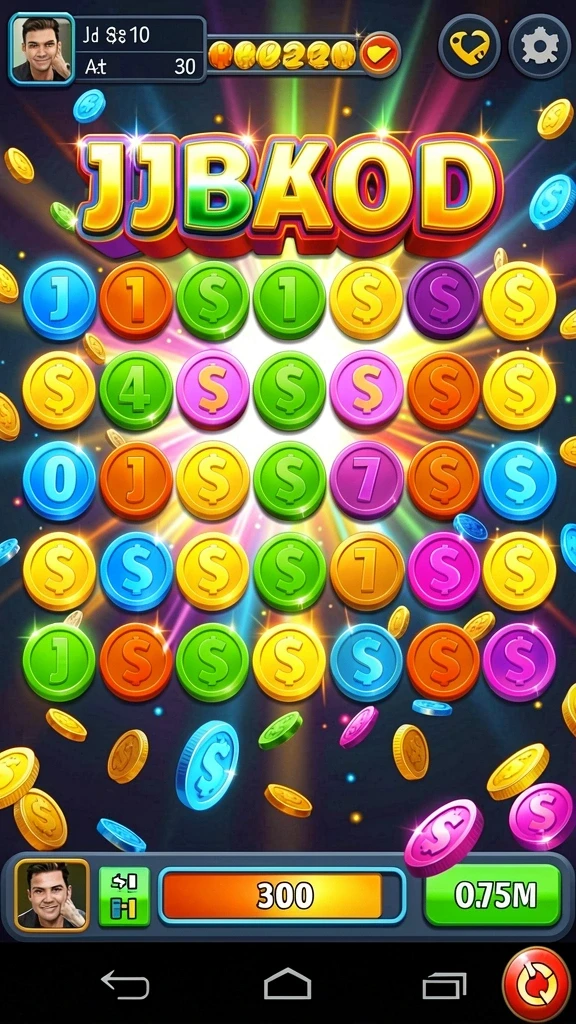
Task: Tap the green J coin
Action: [x=59, y=662]
